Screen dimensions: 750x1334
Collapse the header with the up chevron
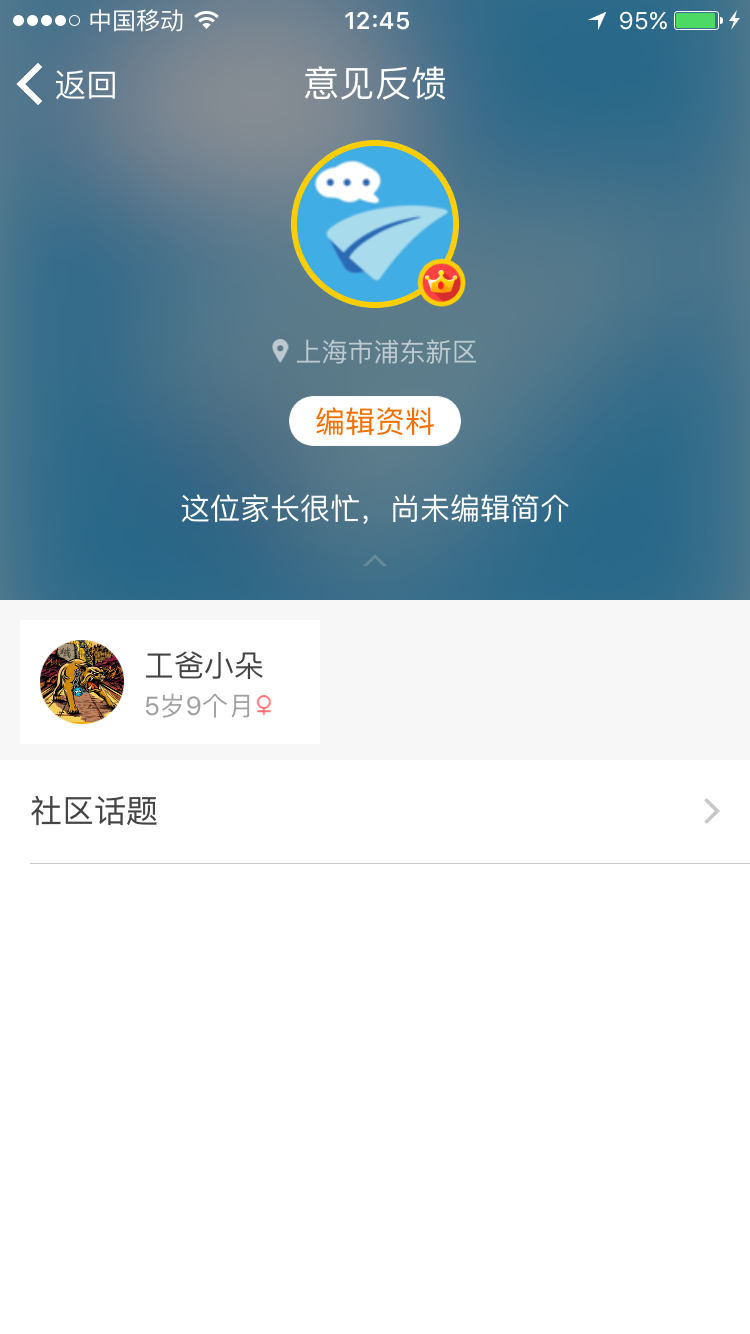click(x=375, y=561)
